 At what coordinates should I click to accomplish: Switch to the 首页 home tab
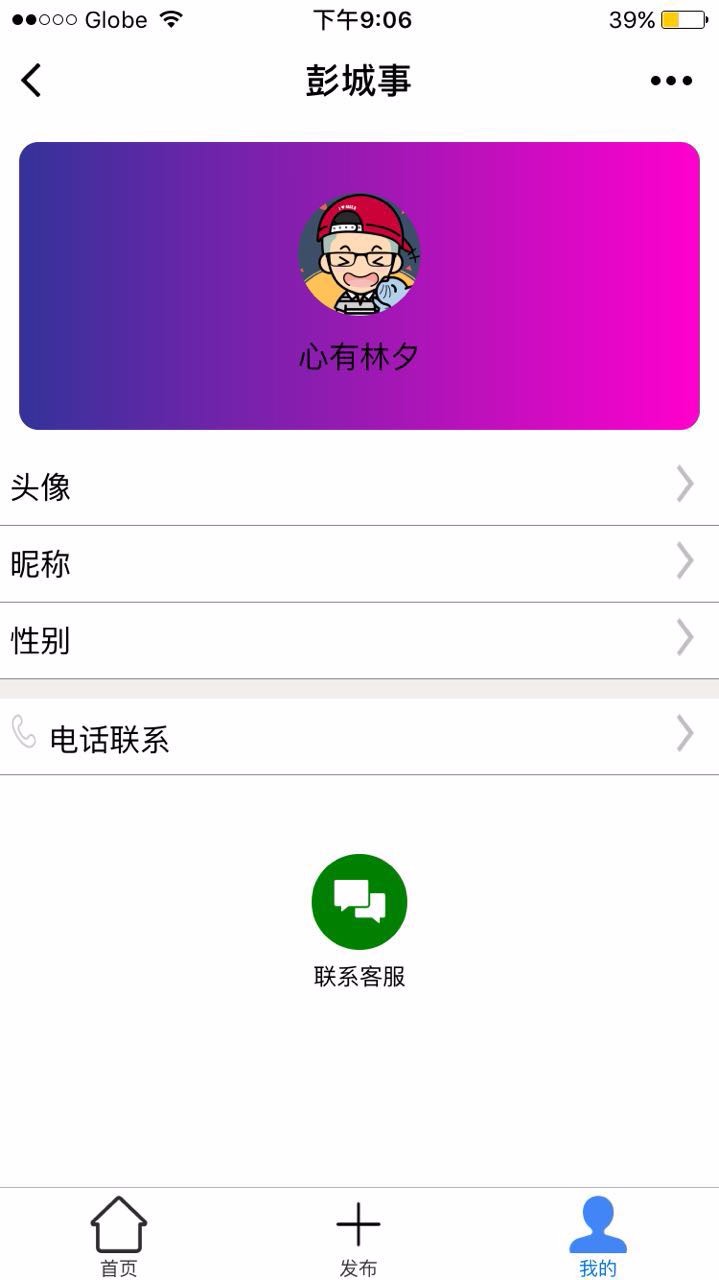[x=119, y=1236]
